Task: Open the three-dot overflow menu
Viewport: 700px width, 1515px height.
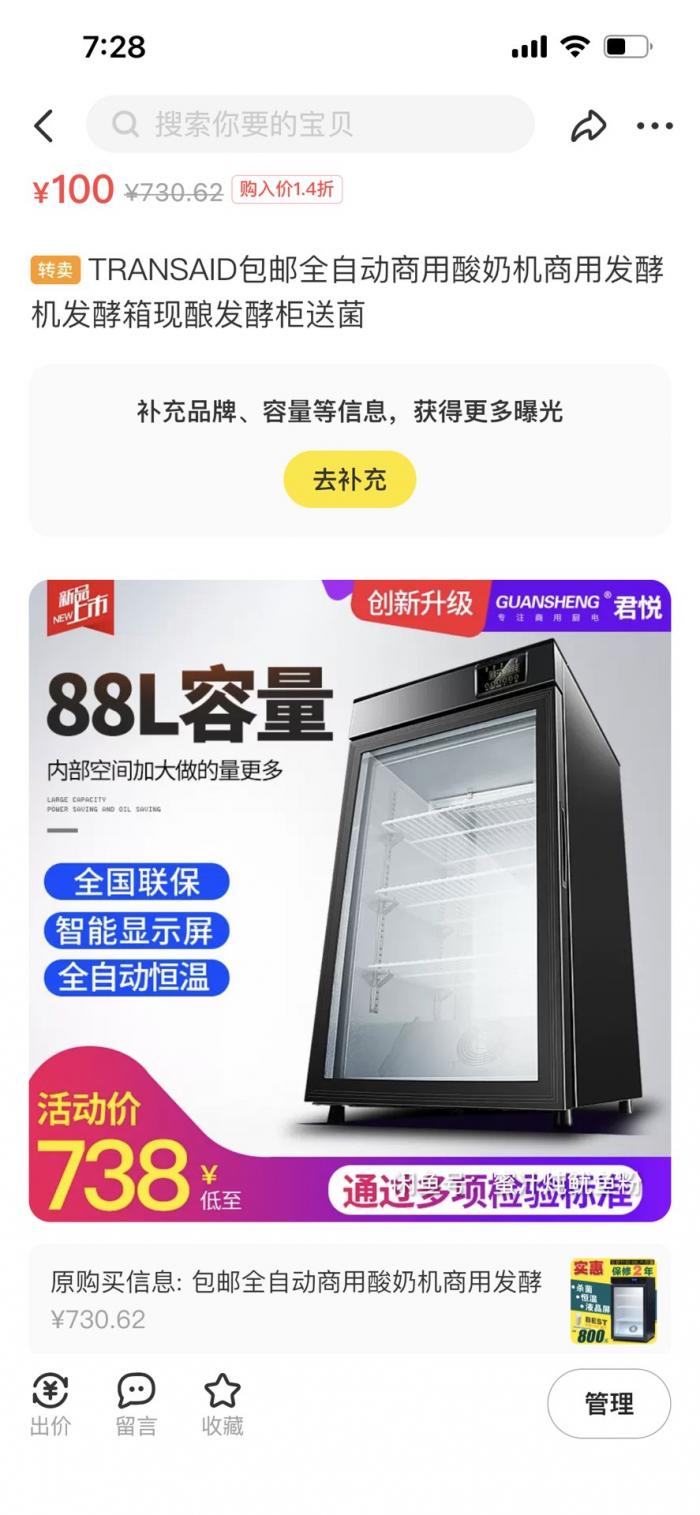Action: point(655,126)
